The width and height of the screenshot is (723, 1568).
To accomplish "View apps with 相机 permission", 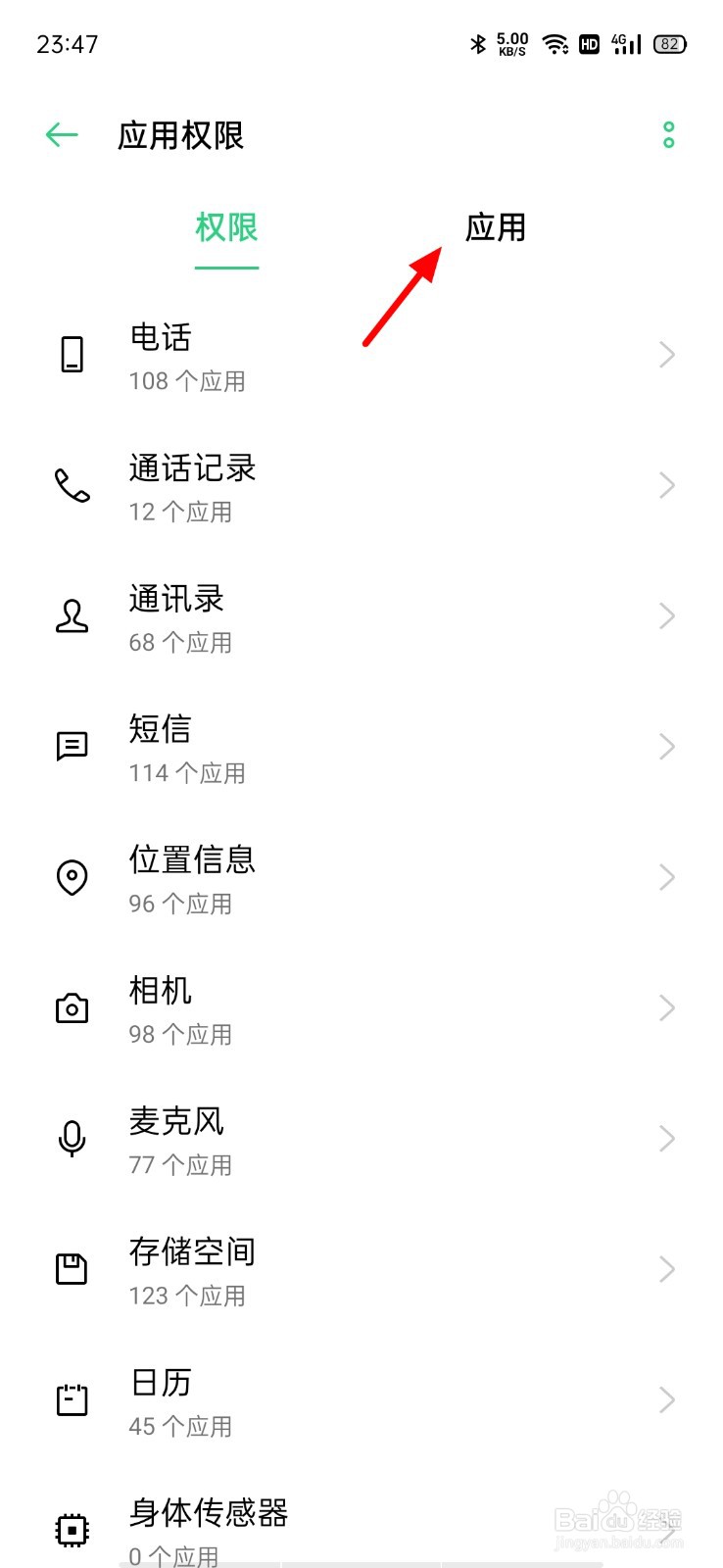I will pyautogui.click(x=361, y=1009).
